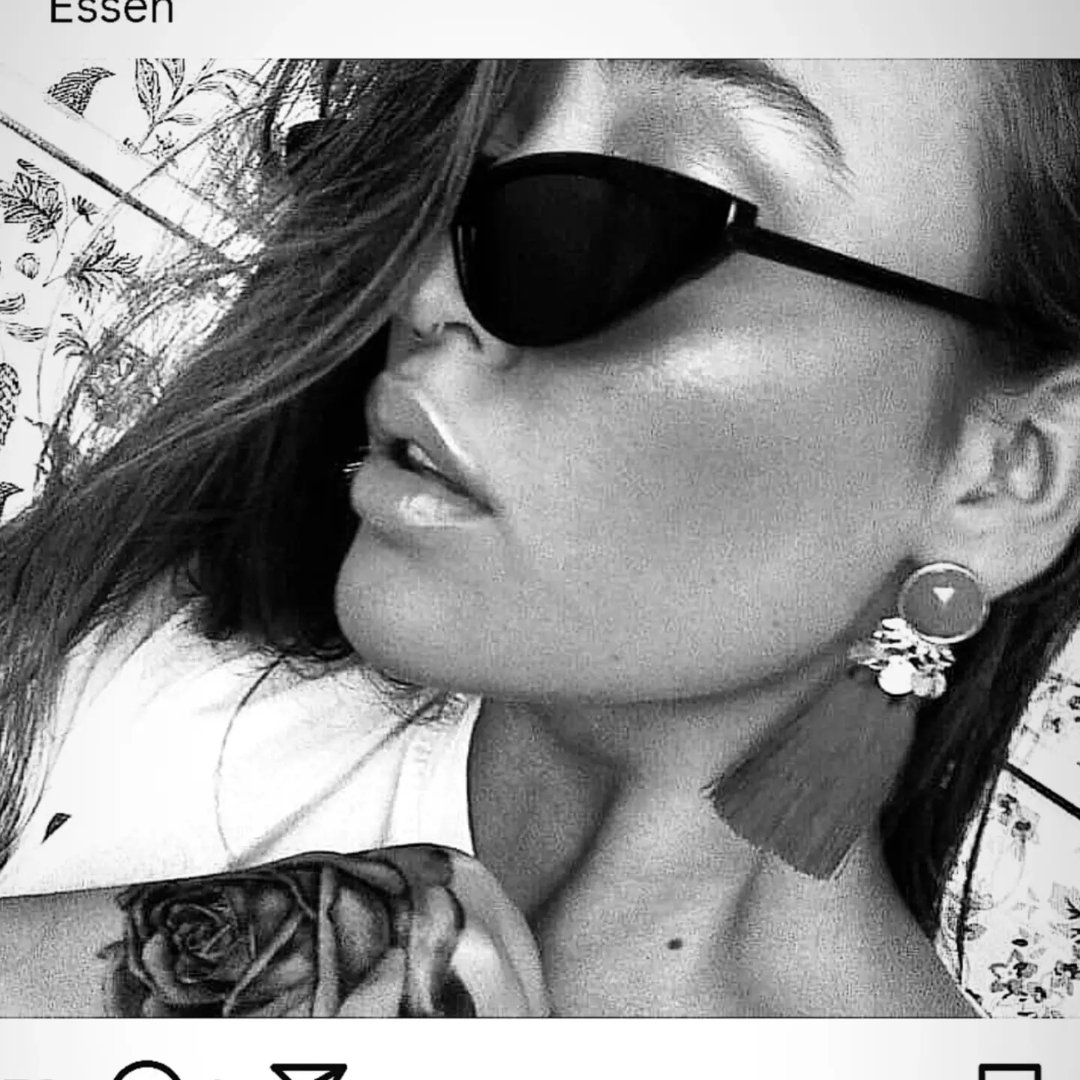Image resolution: width=1080 pixels, height=1080 pixels.
Task: Tap the post photo
Action: coord(540,538)
